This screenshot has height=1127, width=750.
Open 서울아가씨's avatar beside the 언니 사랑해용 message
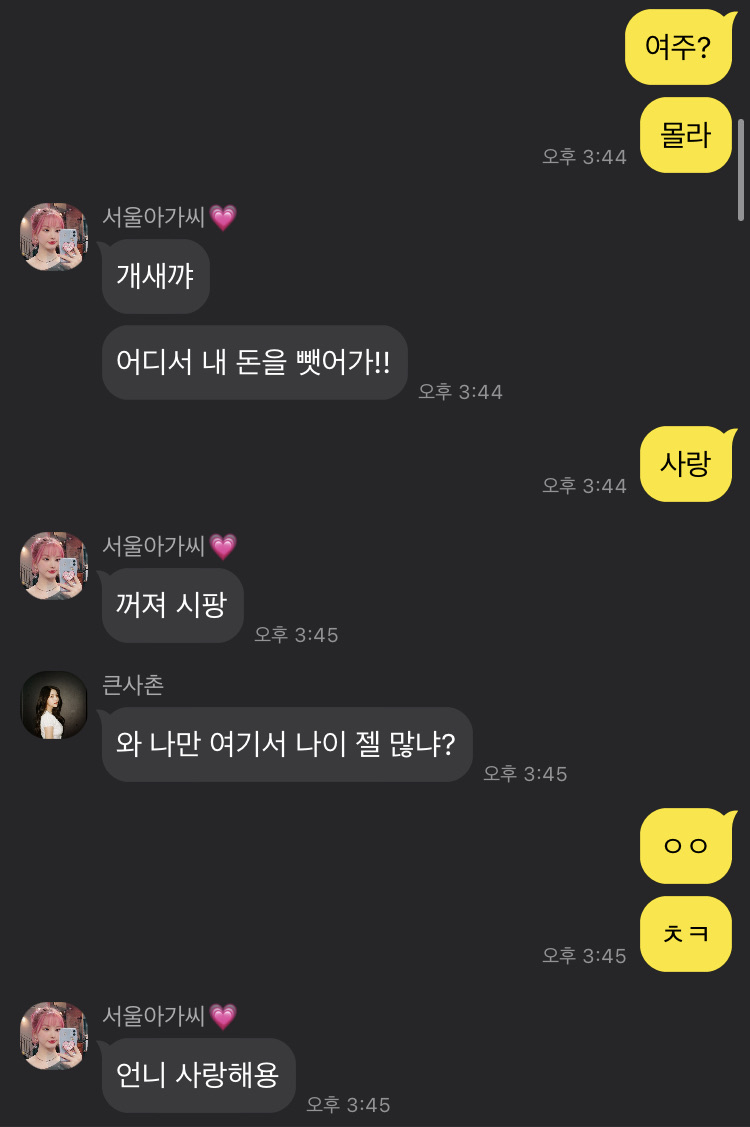coord(54,1035)
